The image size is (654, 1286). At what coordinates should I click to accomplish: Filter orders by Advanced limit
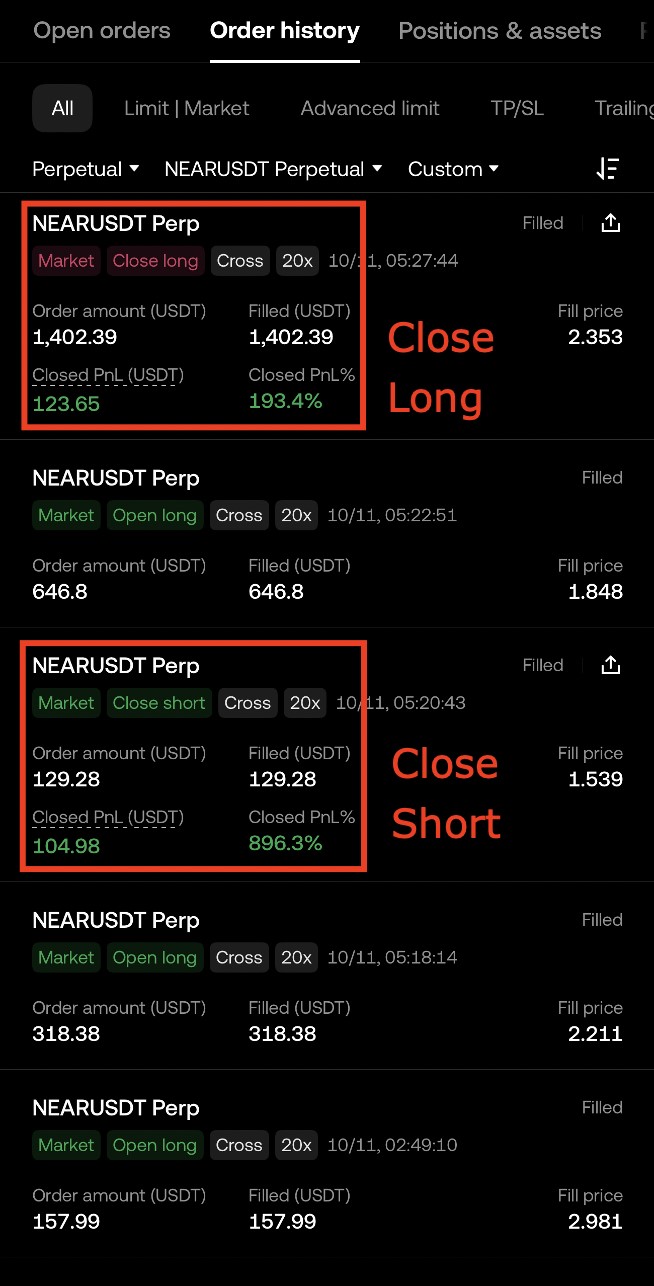[x=370, y=108]
